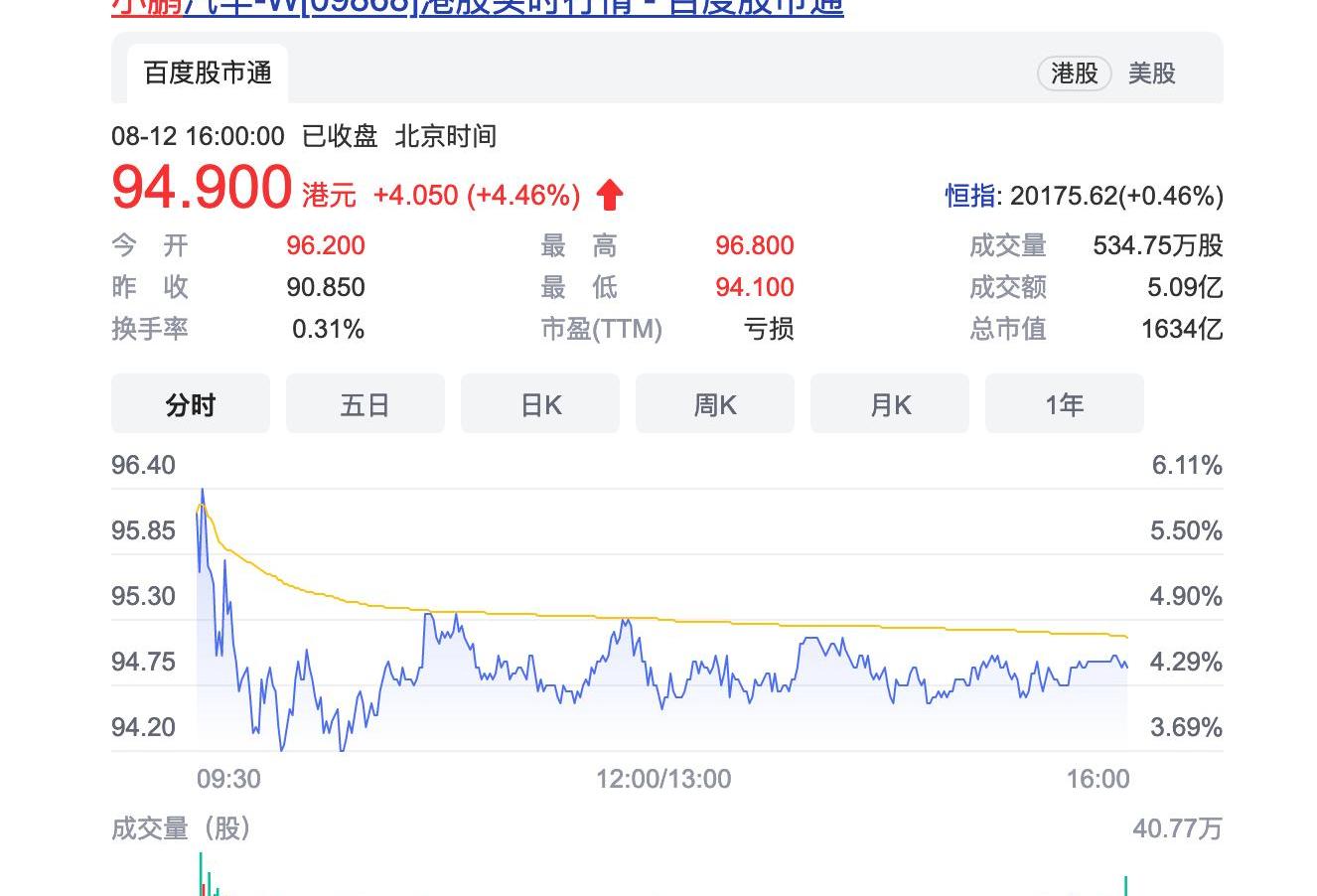Show the 分时 intraday chart
Screen dimensions: 1317x896
191,404
